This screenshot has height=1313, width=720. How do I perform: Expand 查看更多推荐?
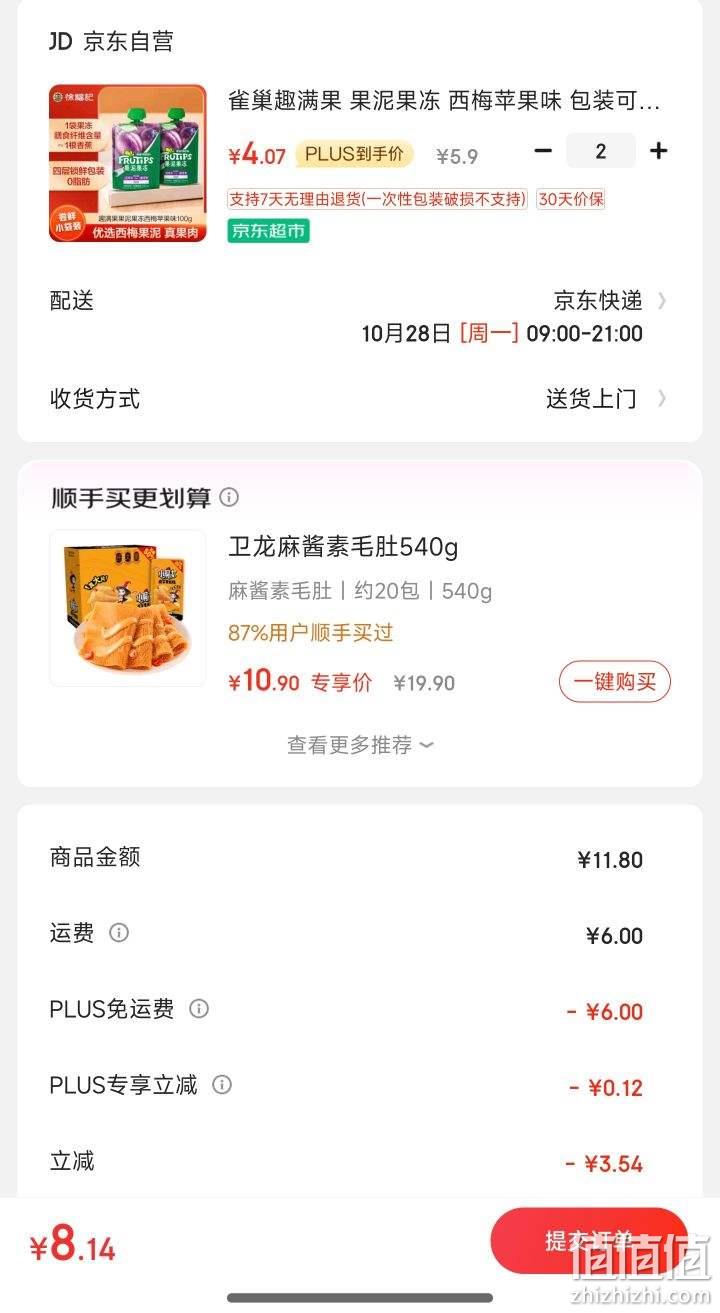click(360, 745)
